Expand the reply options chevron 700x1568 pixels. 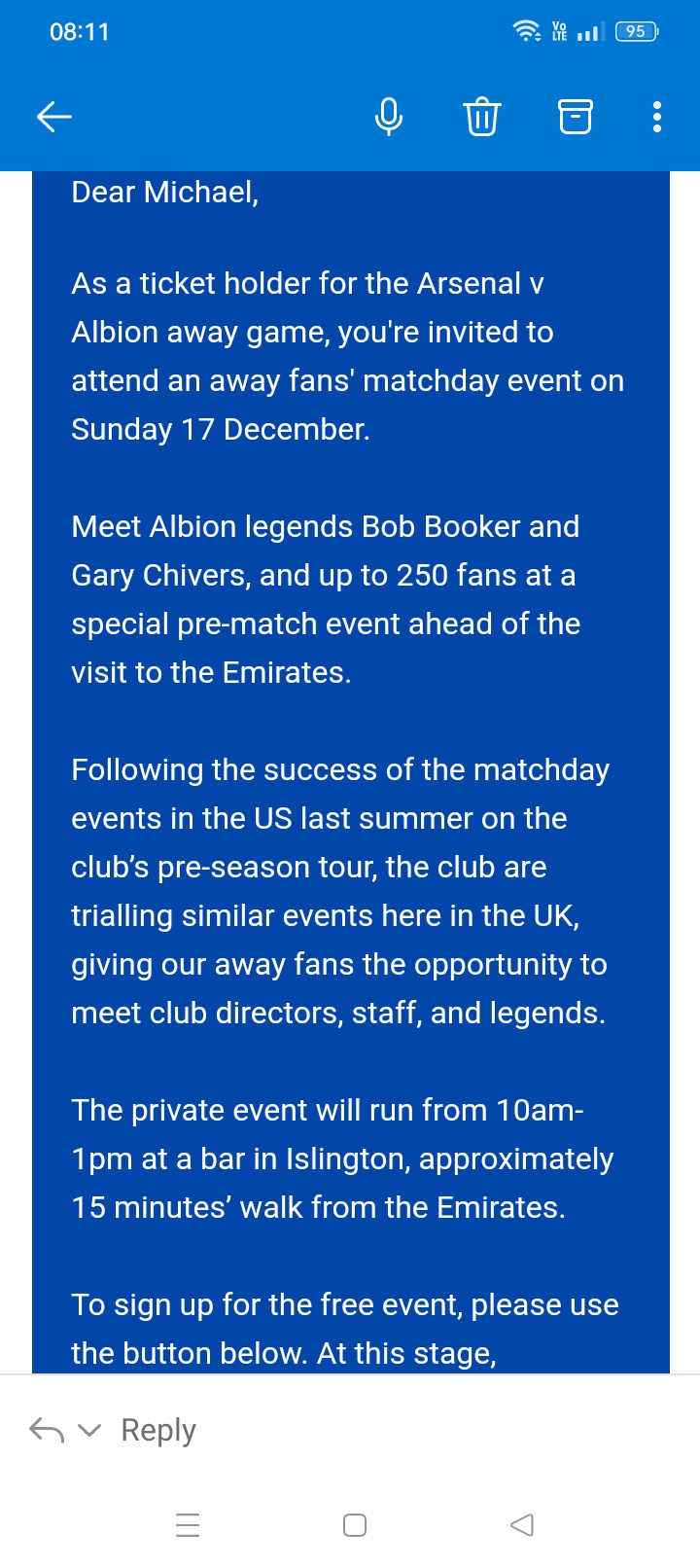click(89, 1430)
